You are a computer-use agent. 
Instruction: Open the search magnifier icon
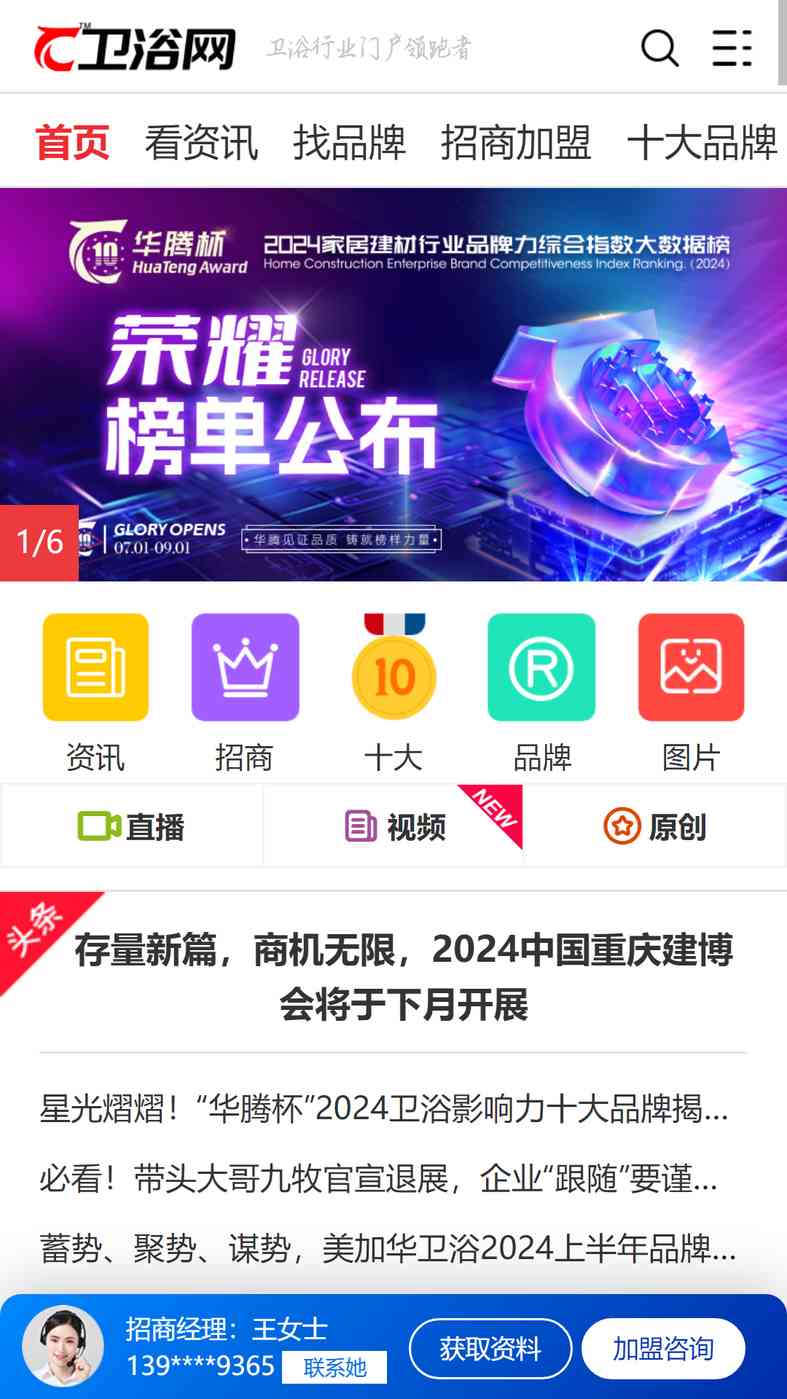click(x=659, y=47)
